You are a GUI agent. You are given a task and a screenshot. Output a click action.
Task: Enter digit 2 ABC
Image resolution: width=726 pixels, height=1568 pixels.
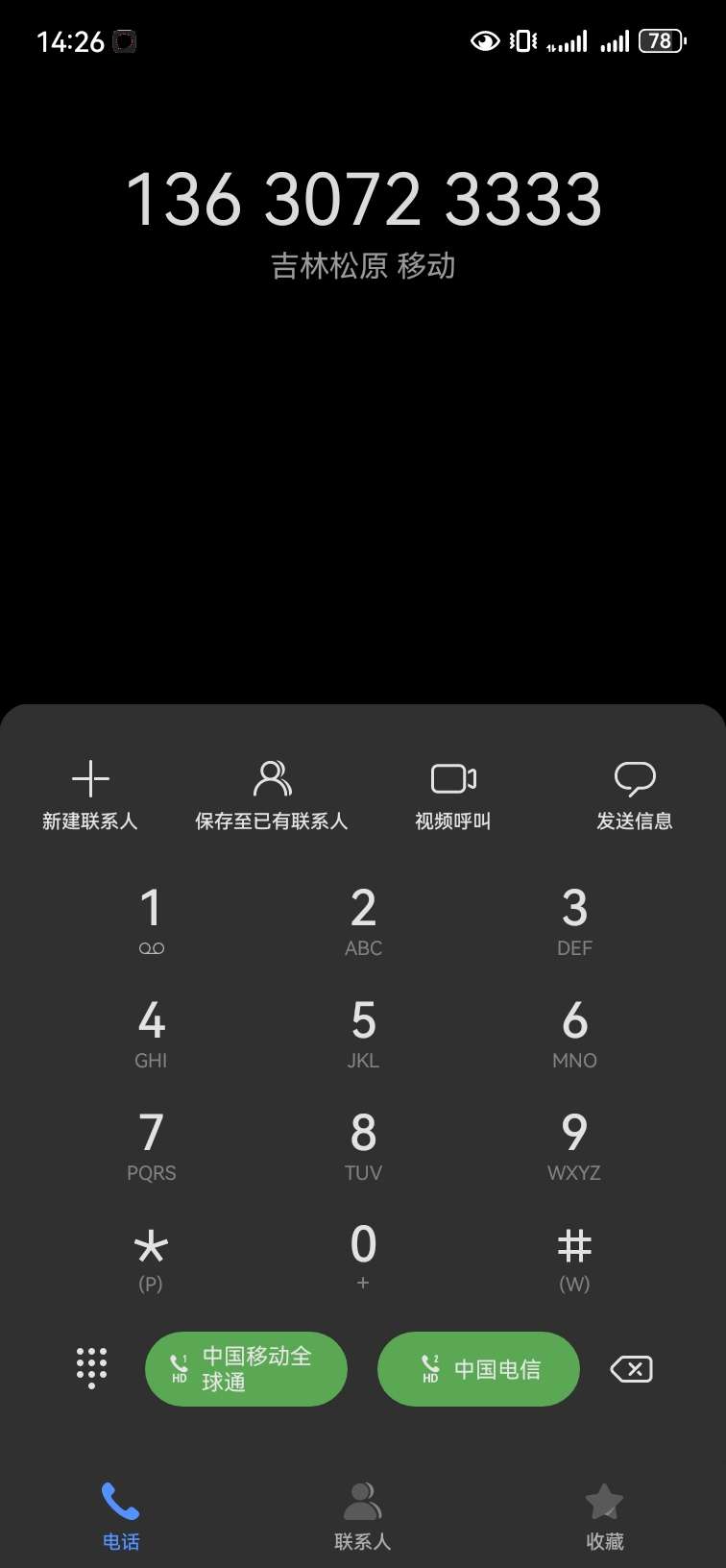(363, 920)
